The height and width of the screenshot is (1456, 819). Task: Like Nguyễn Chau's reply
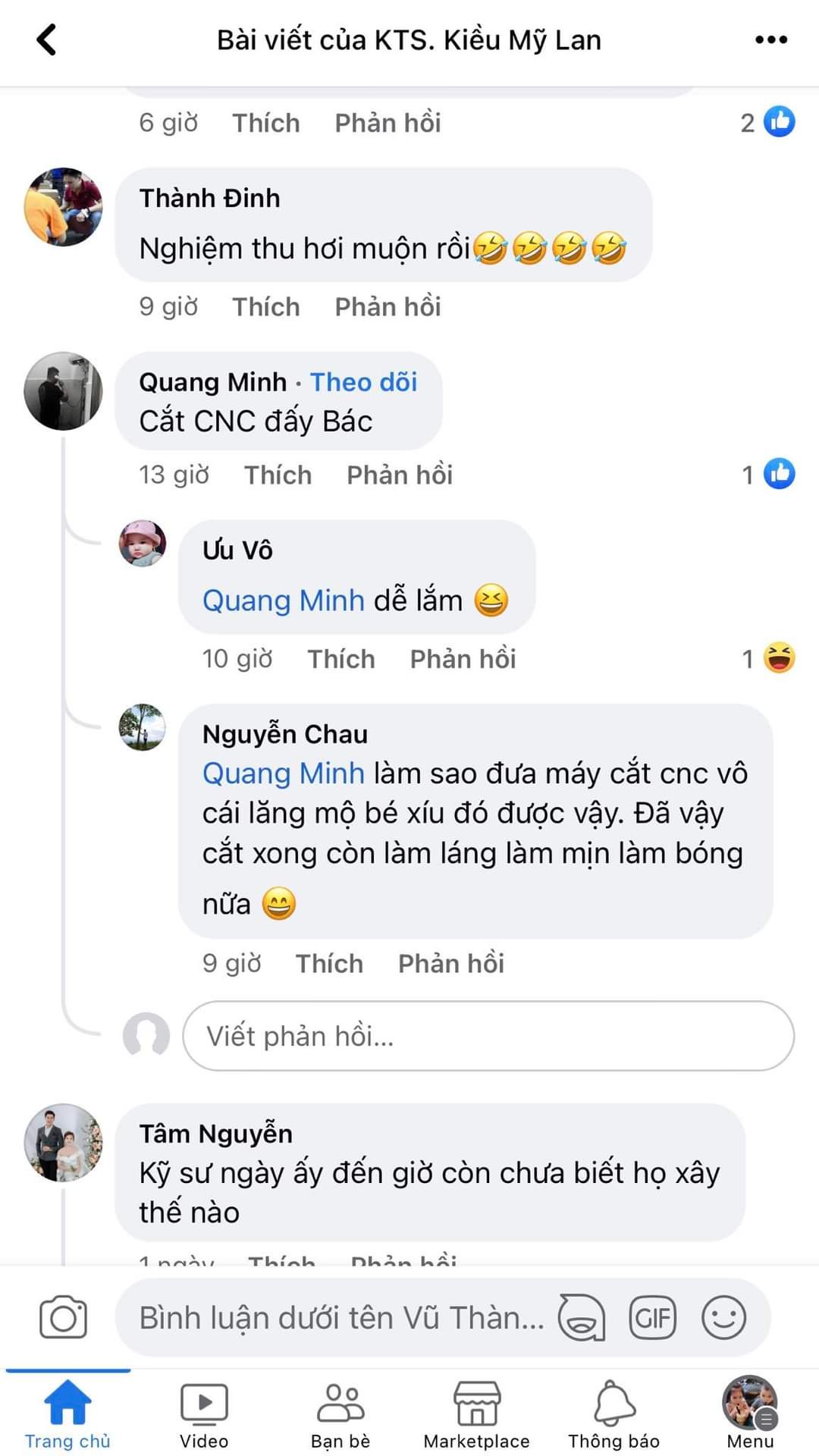tap(329, 964)
